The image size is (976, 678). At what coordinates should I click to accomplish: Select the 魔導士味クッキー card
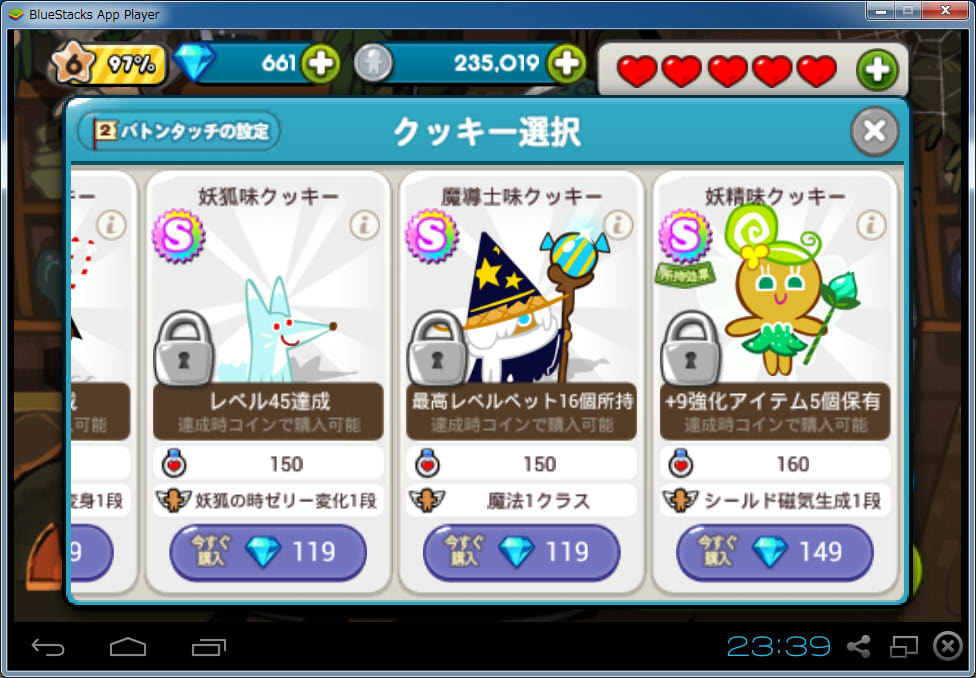pos(521,310)
